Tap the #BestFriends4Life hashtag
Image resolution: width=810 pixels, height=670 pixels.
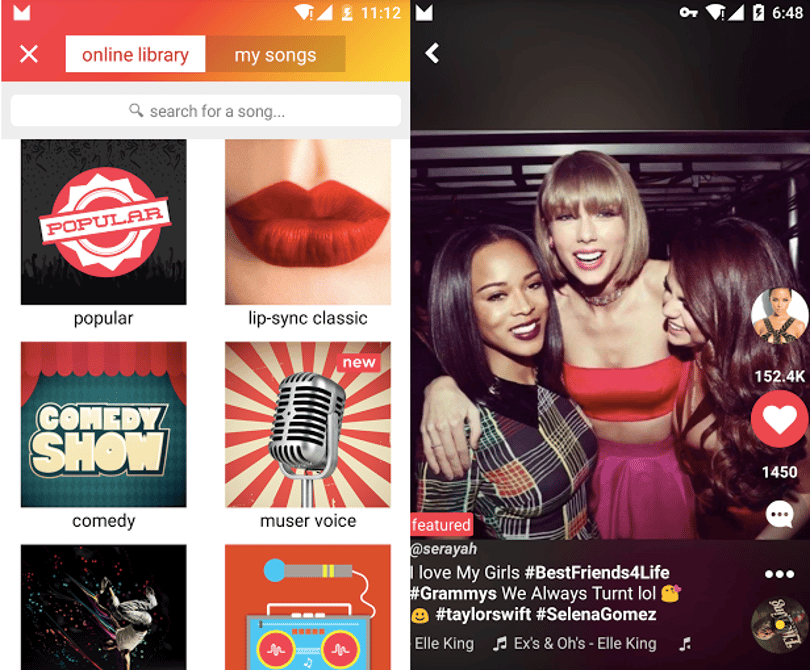tap(597, 572)
